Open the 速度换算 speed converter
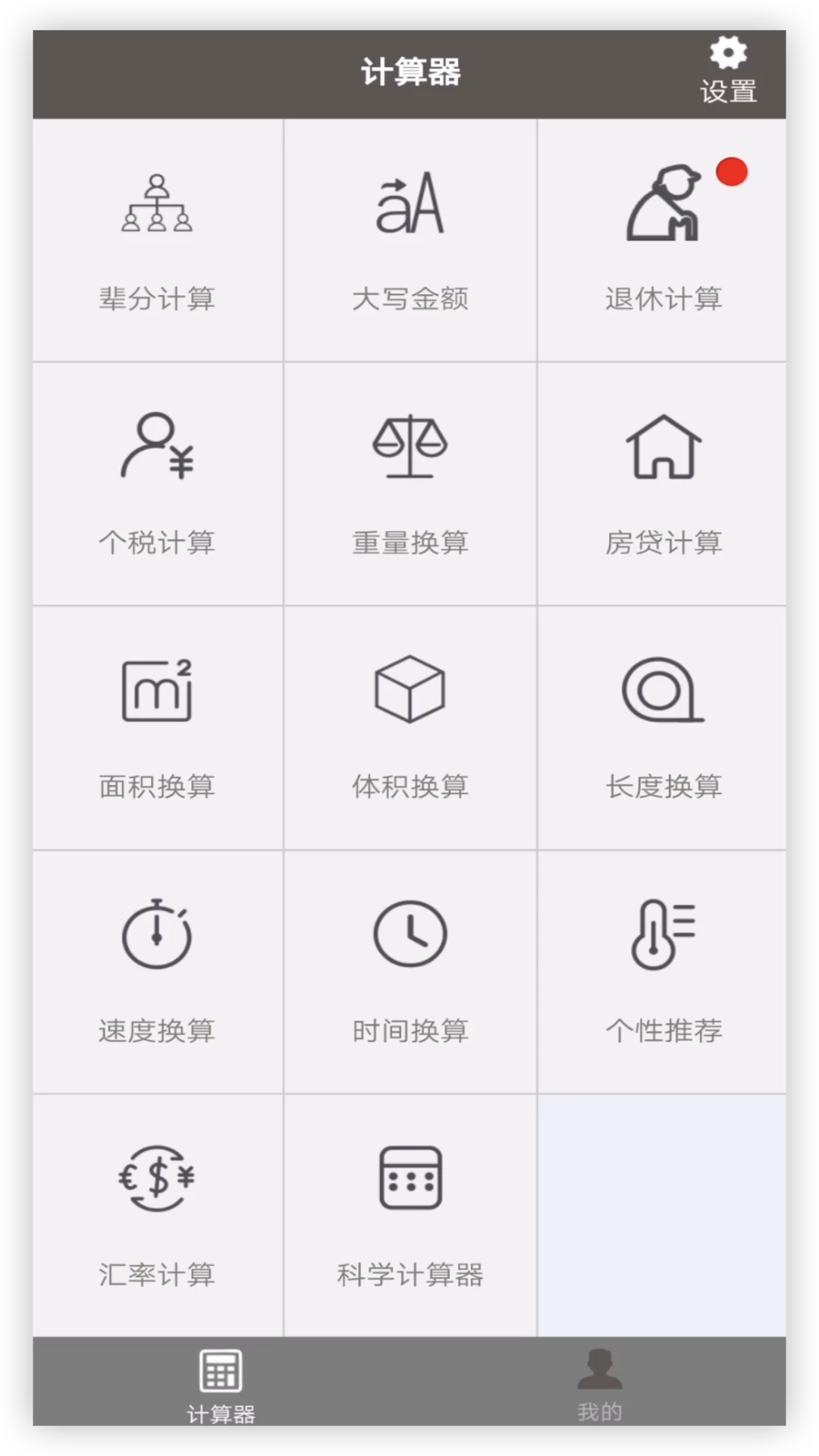Screen dimensions: 819x1456 point(156,973)
